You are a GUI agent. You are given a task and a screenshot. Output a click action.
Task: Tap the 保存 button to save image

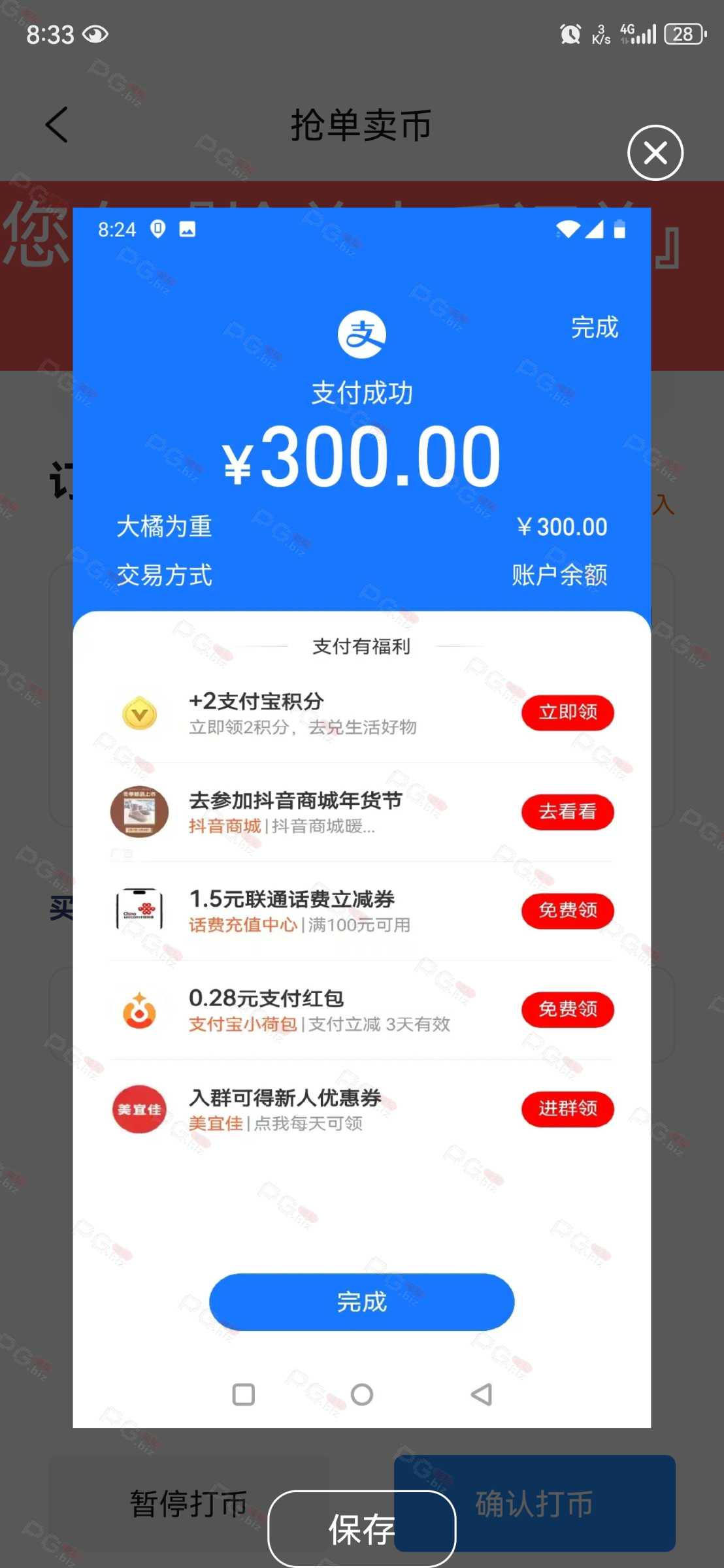coord(361,1528)
